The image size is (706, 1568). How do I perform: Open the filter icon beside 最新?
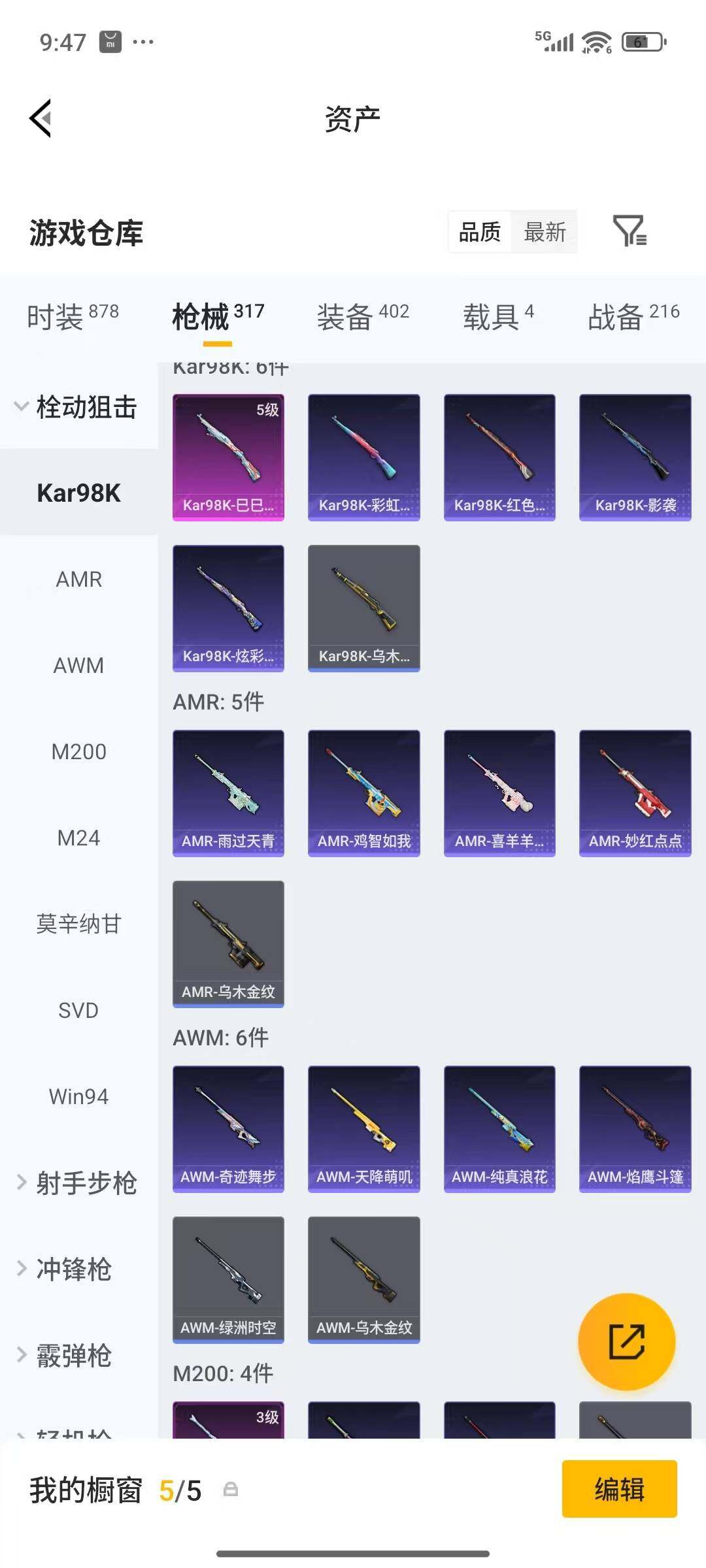[x=630, y=231]
